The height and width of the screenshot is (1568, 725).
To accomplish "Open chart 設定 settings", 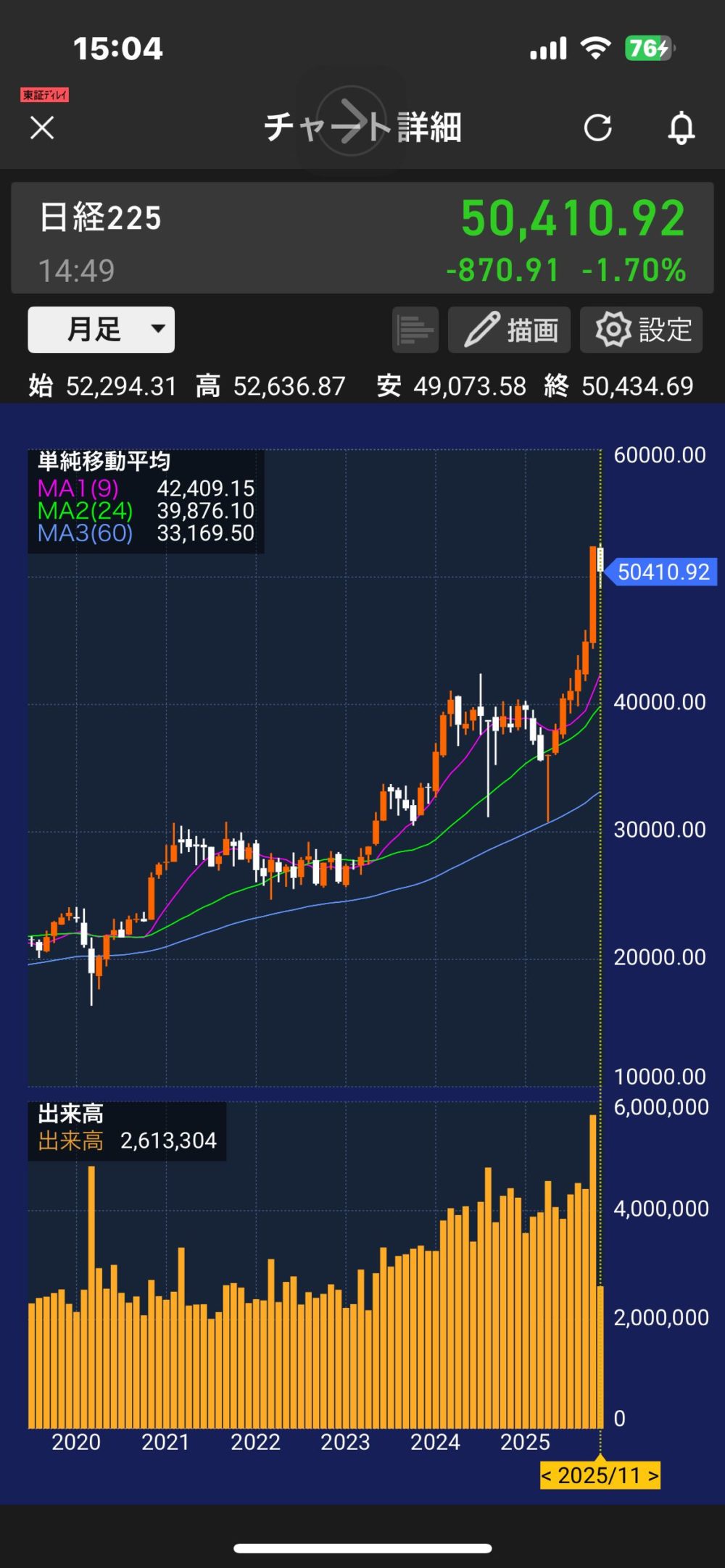I will click(x=641, y=330).
